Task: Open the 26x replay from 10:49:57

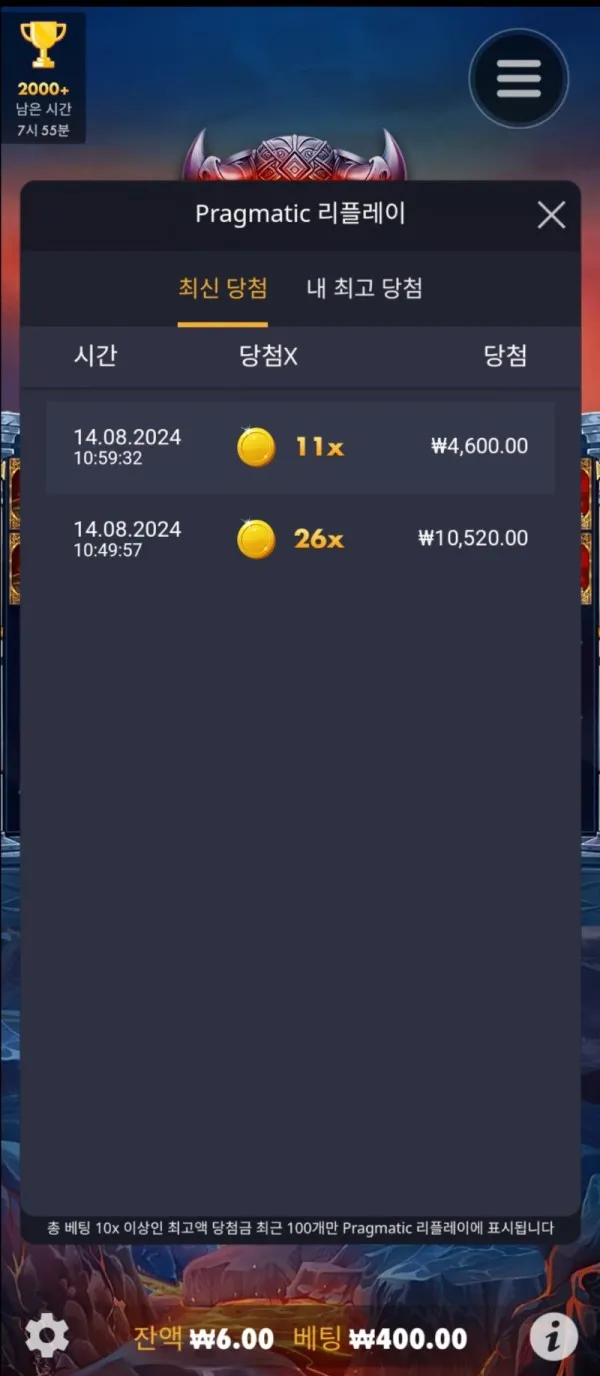Action: point(300,539)
